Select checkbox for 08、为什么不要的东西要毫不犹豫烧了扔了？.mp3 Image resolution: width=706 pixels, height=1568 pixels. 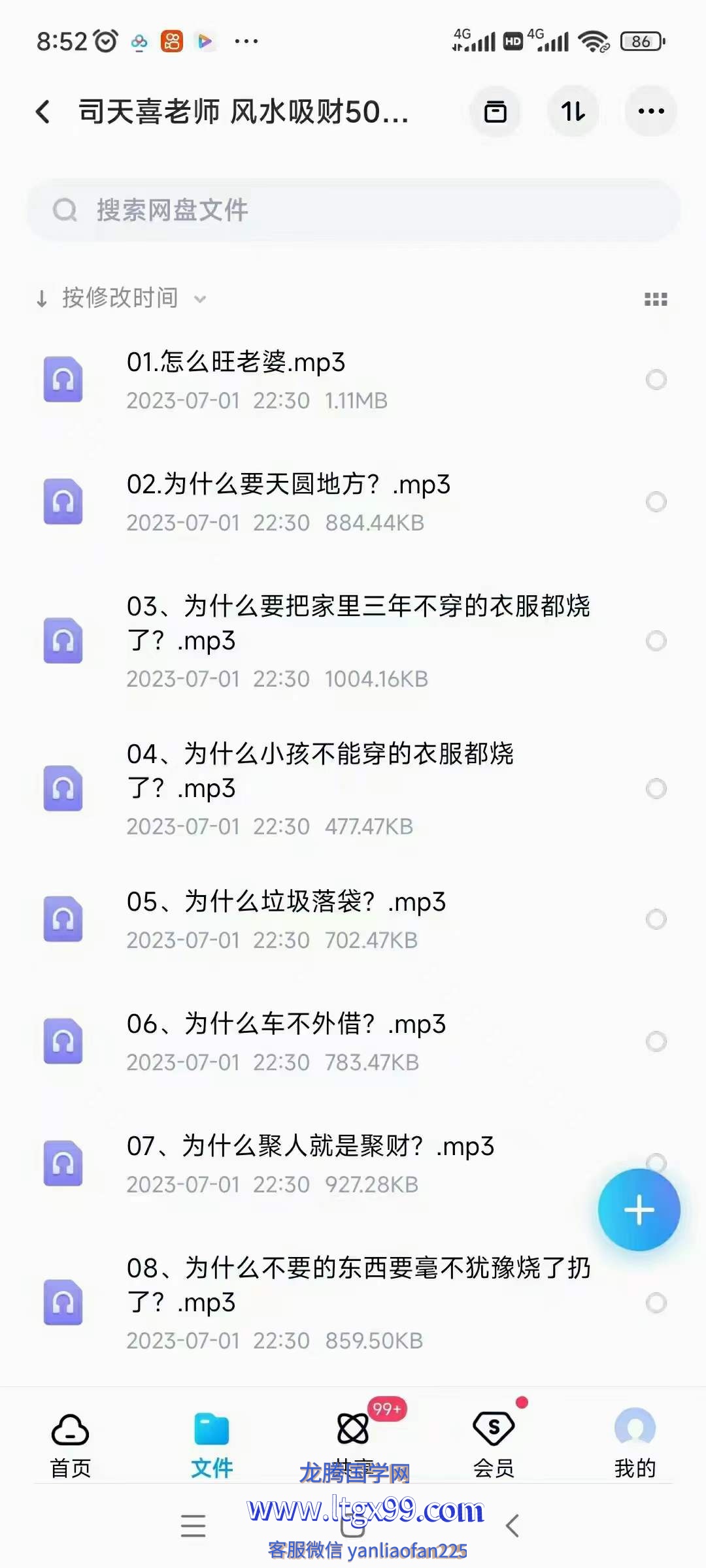(x=656, y=1303)
